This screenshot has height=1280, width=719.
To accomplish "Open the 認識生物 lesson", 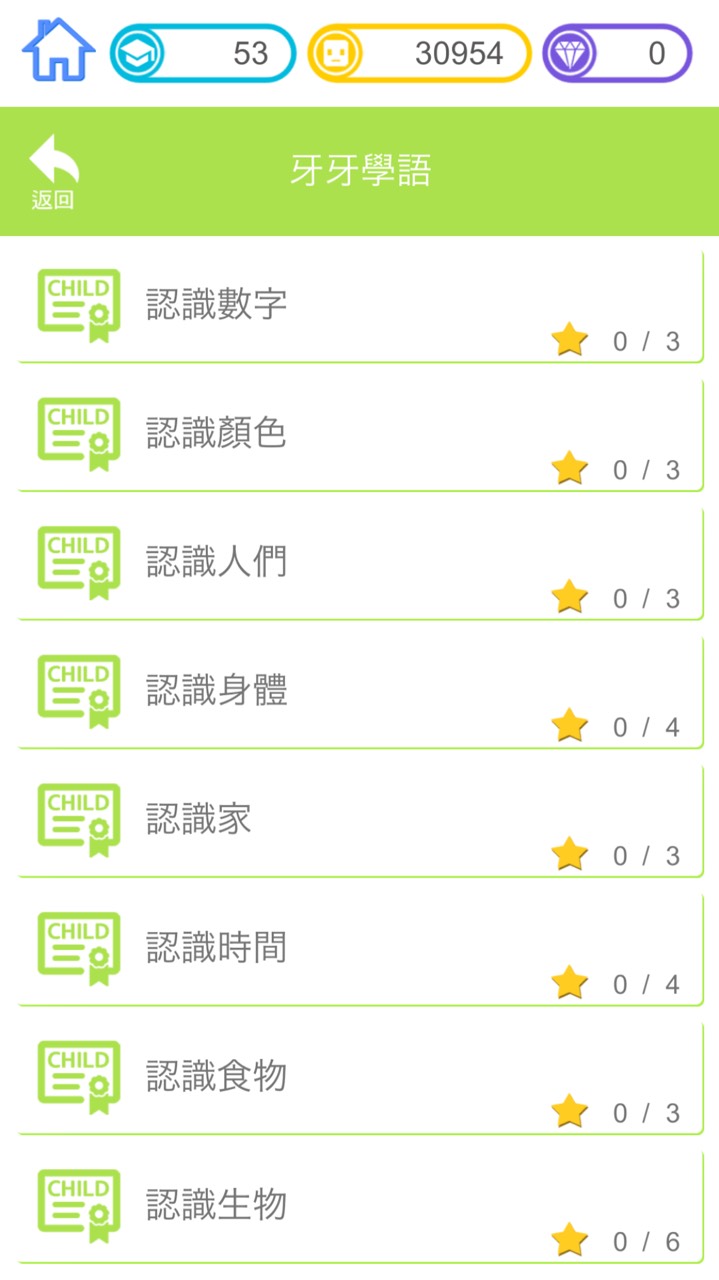I will tap(360, 1207).
